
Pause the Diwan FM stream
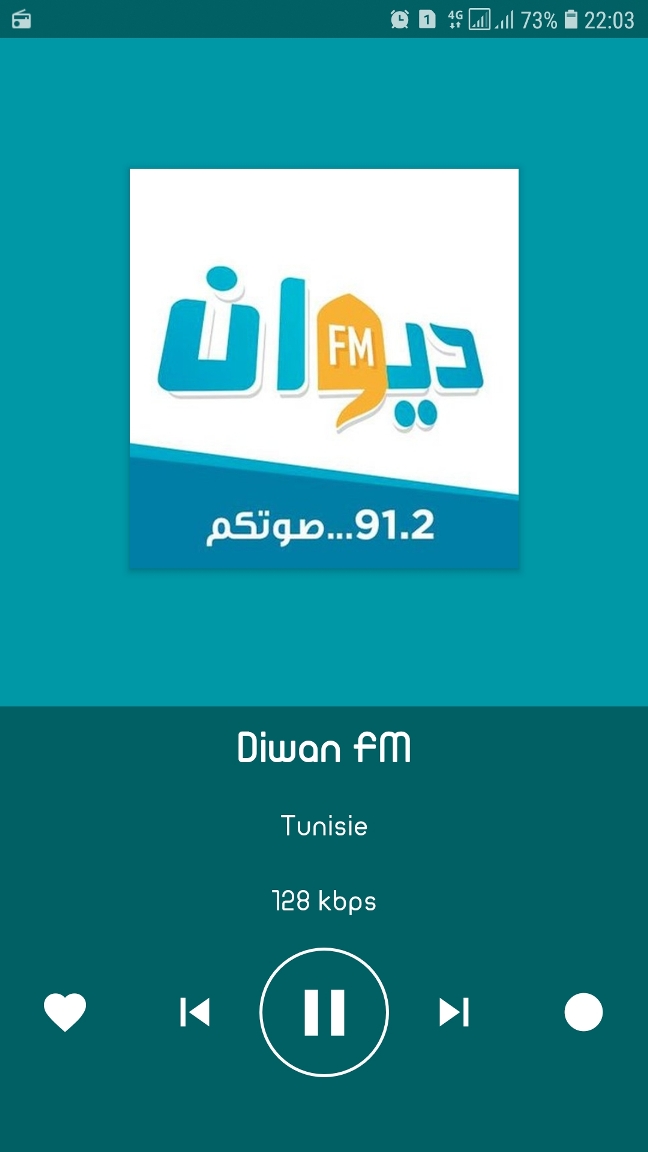pos(324,1012)
